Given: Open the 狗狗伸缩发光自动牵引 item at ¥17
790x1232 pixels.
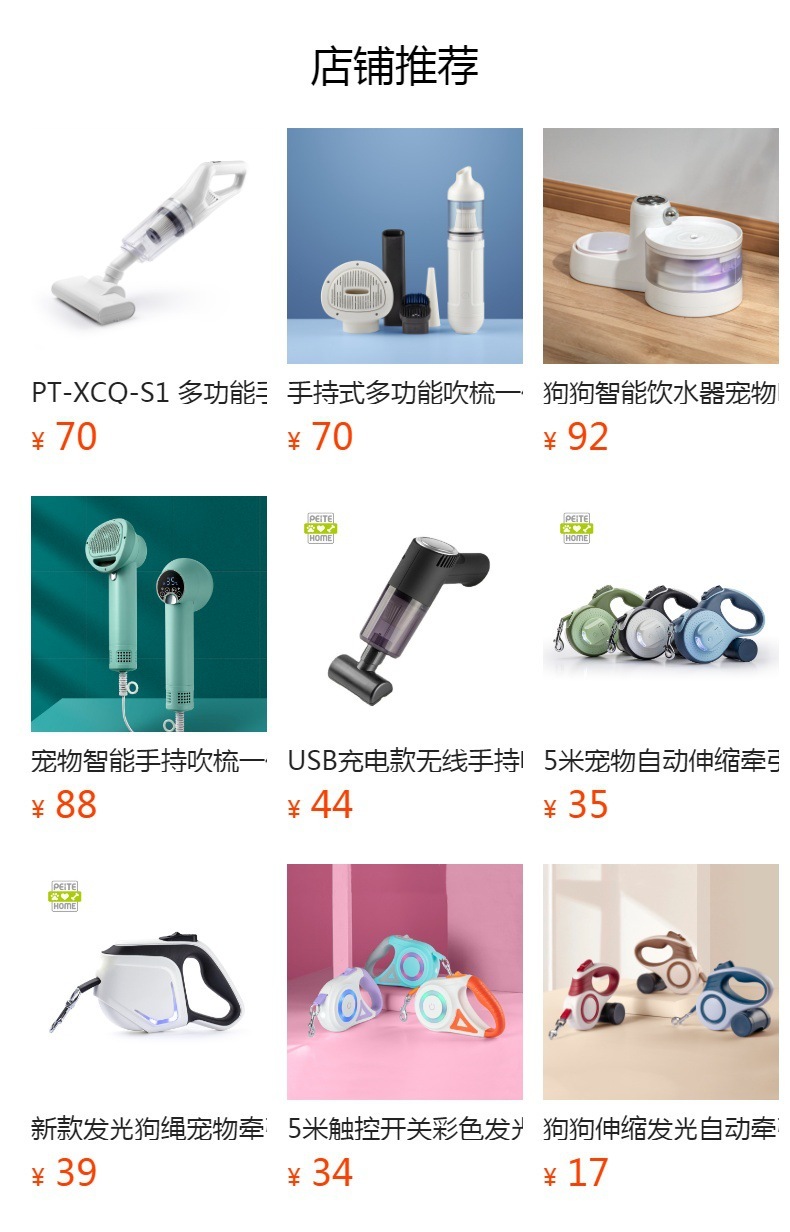Looking at the screenshot, I should 660,982.
